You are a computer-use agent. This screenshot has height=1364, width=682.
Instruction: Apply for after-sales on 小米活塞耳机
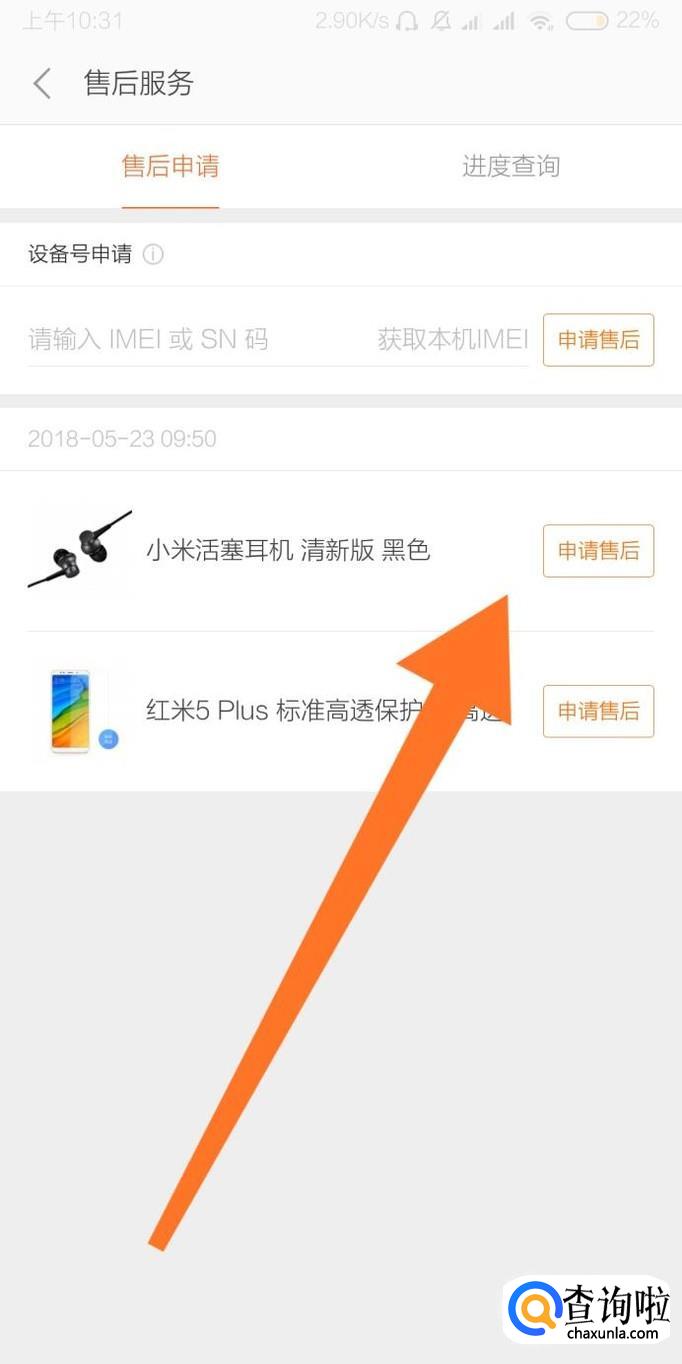click(598, 551)
